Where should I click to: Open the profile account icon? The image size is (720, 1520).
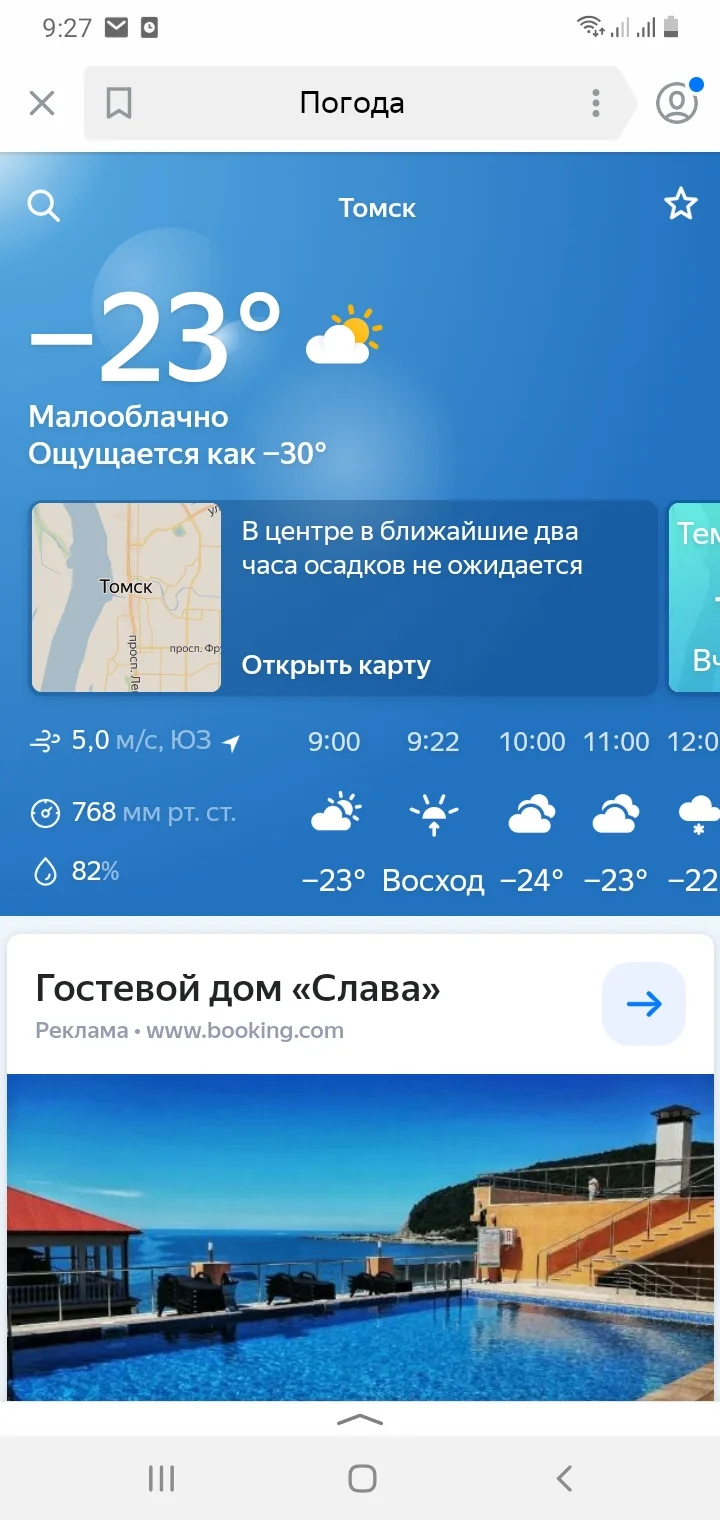676,103
